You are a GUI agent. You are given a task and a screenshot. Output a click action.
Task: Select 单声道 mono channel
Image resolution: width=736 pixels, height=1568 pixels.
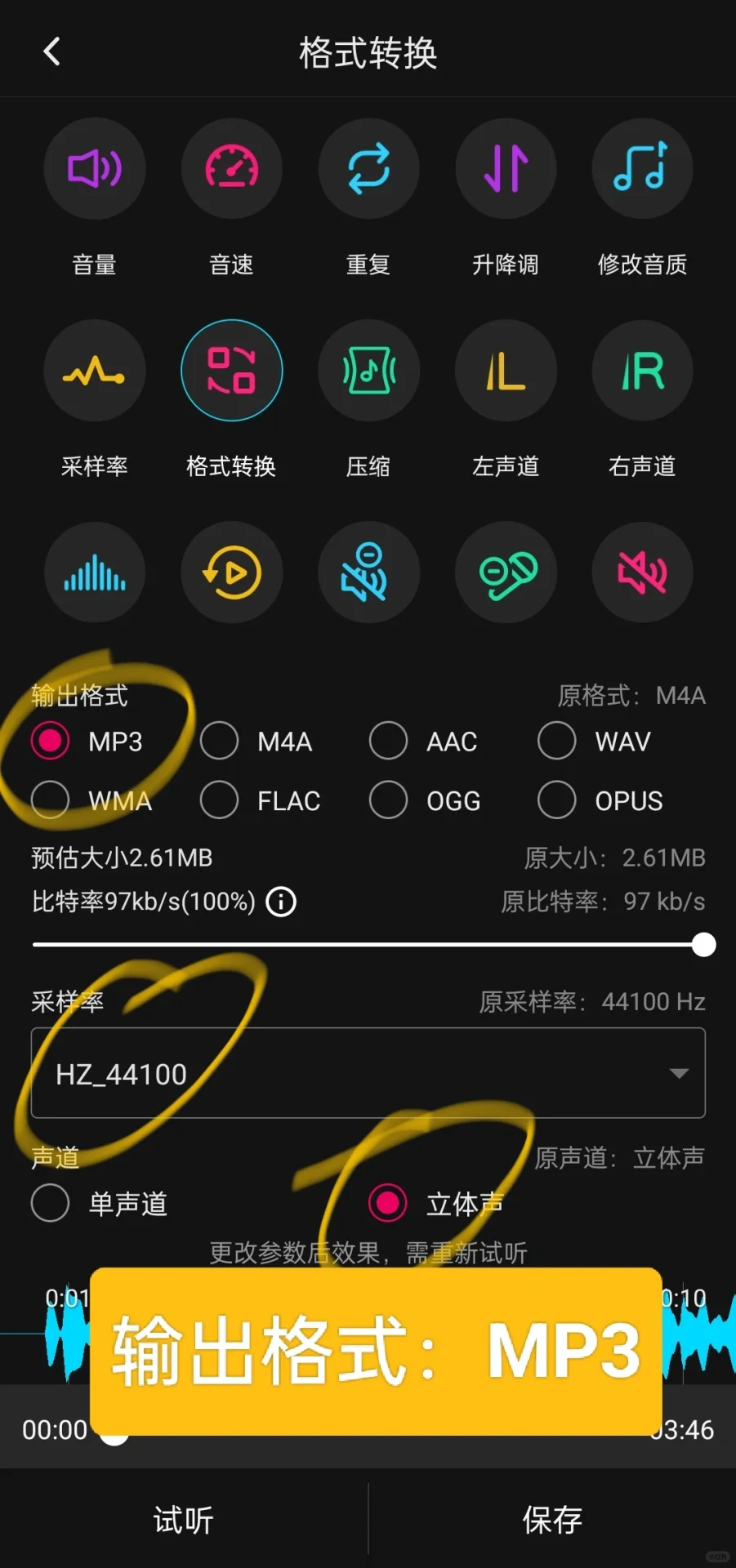51,1203
